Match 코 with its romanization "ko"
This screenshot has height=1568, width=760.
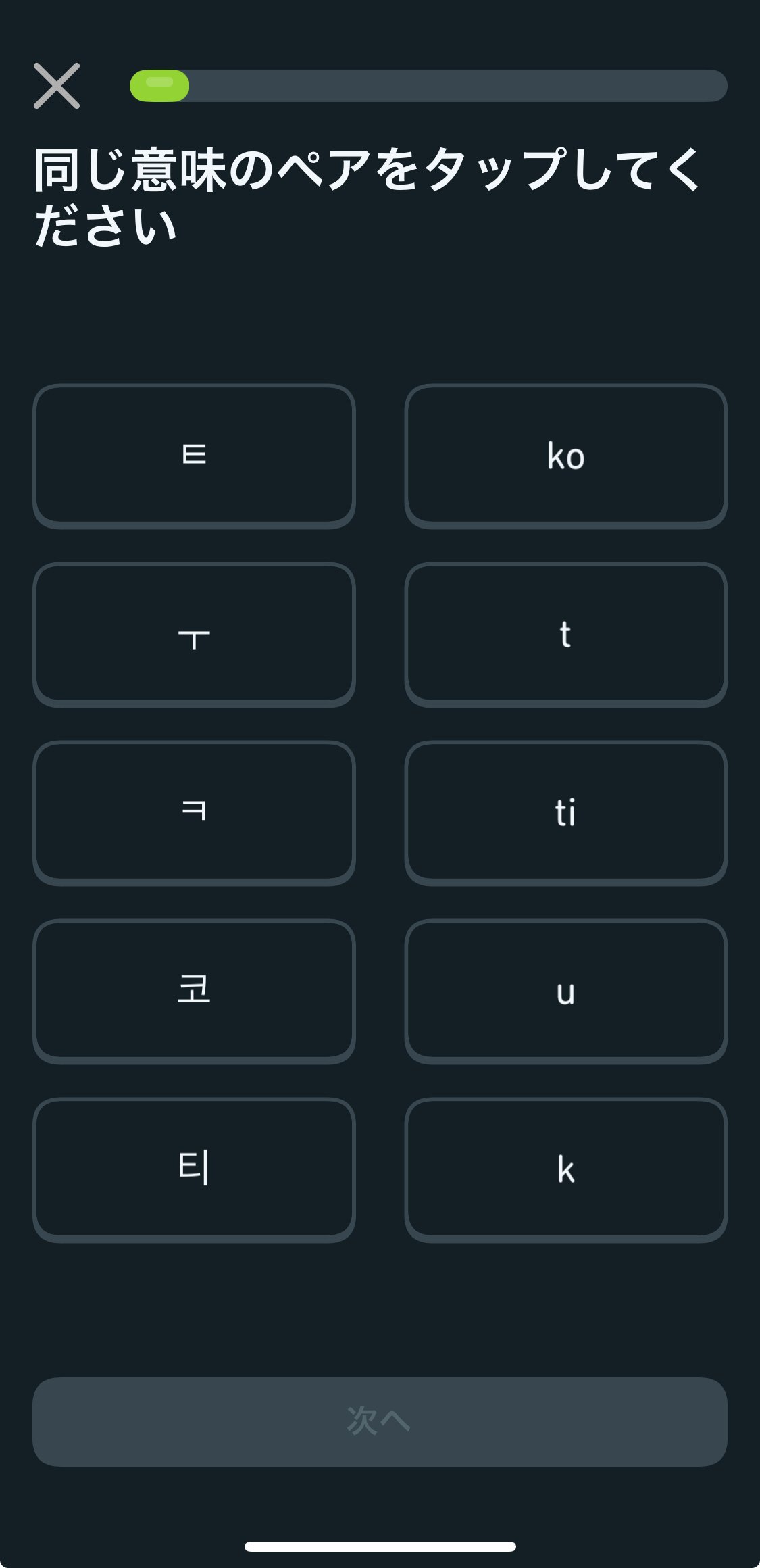[x=567, y=456]
